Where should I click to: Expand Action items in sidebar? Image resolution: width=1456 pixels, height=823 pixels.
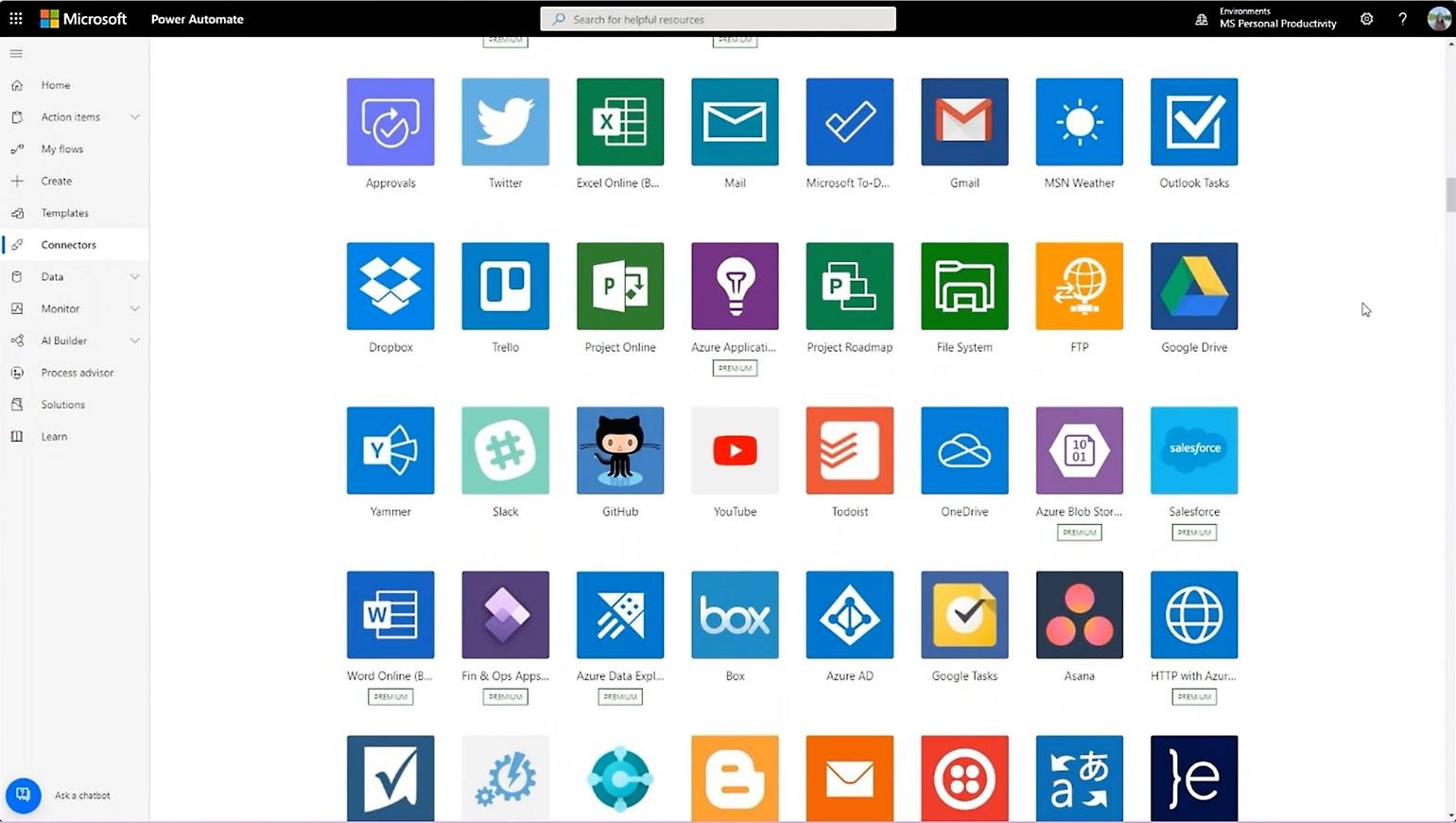click(134, 117)
